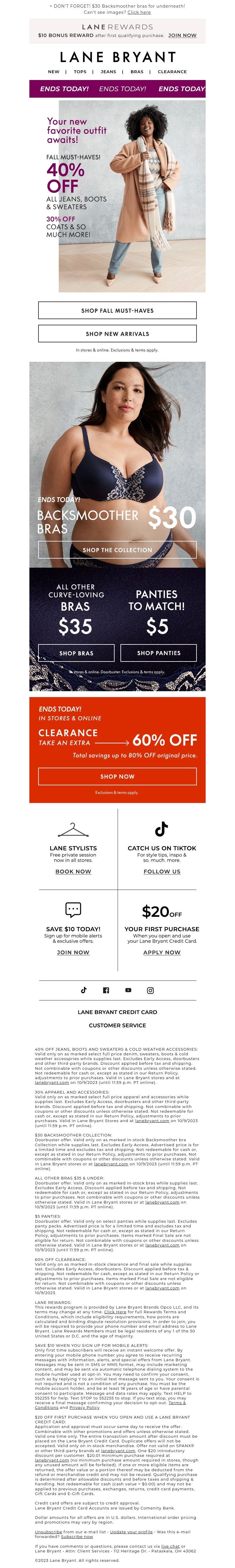Unsubscribe from the e-mail list
The image size is (235, 1568).
point(48,1532)
